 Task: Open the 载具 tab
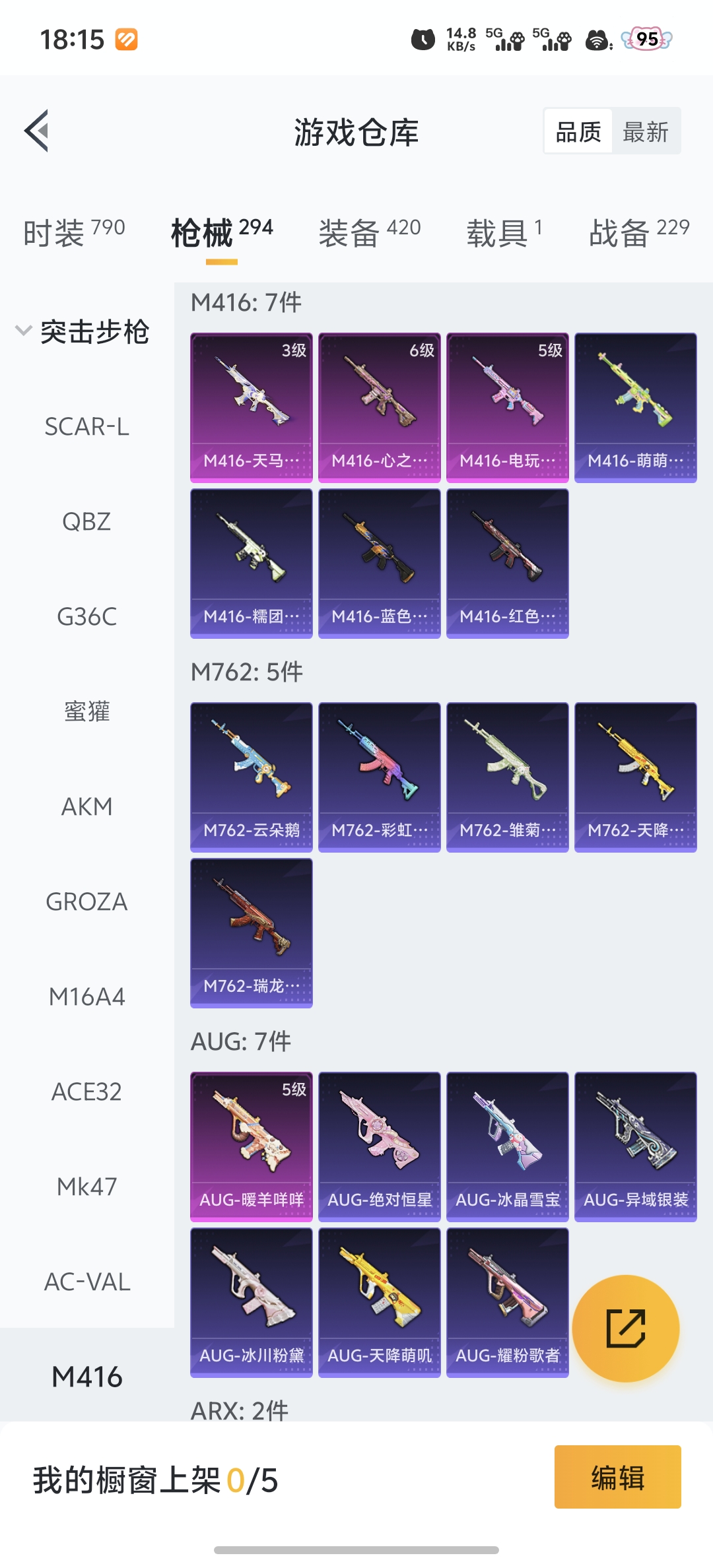(504, 232)
